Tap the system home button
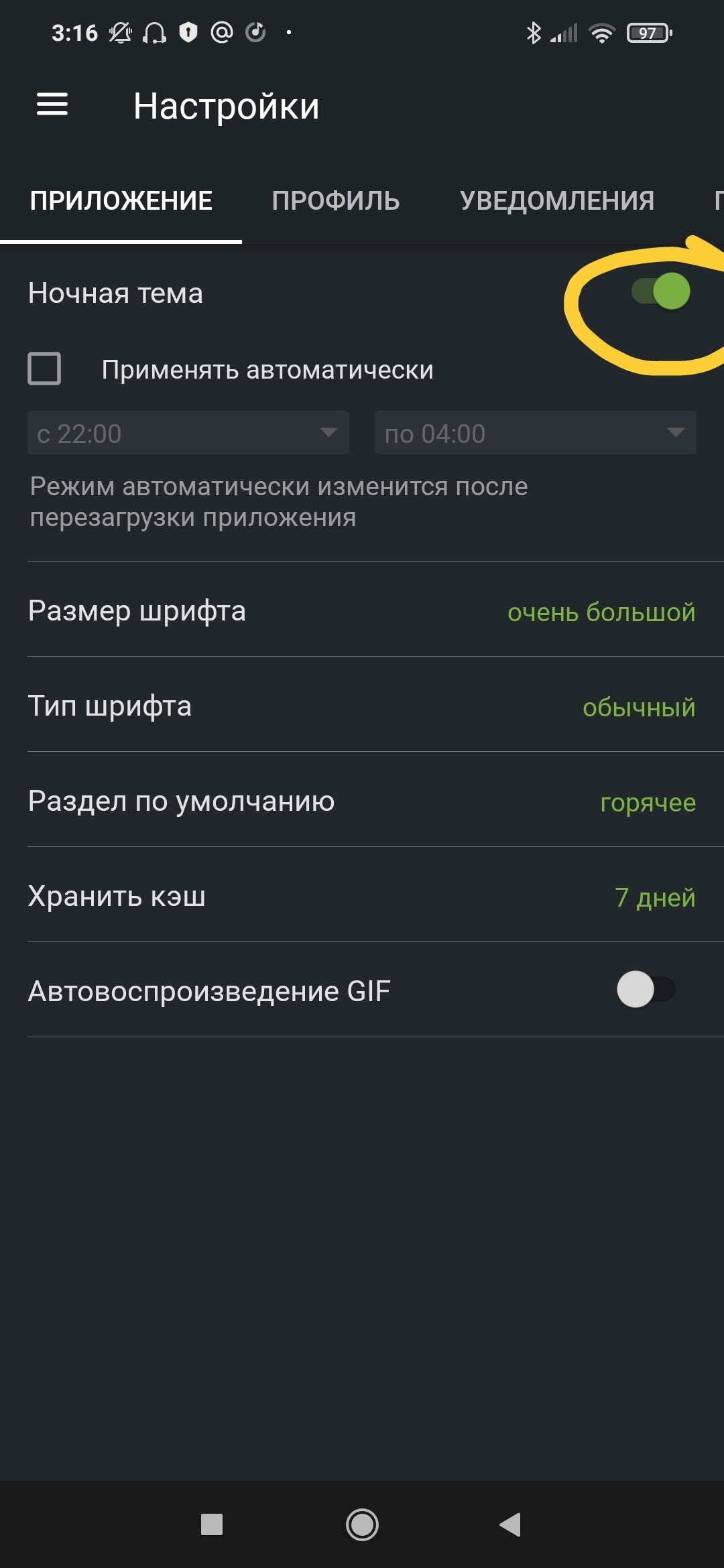 click(x=362, y=1524)
